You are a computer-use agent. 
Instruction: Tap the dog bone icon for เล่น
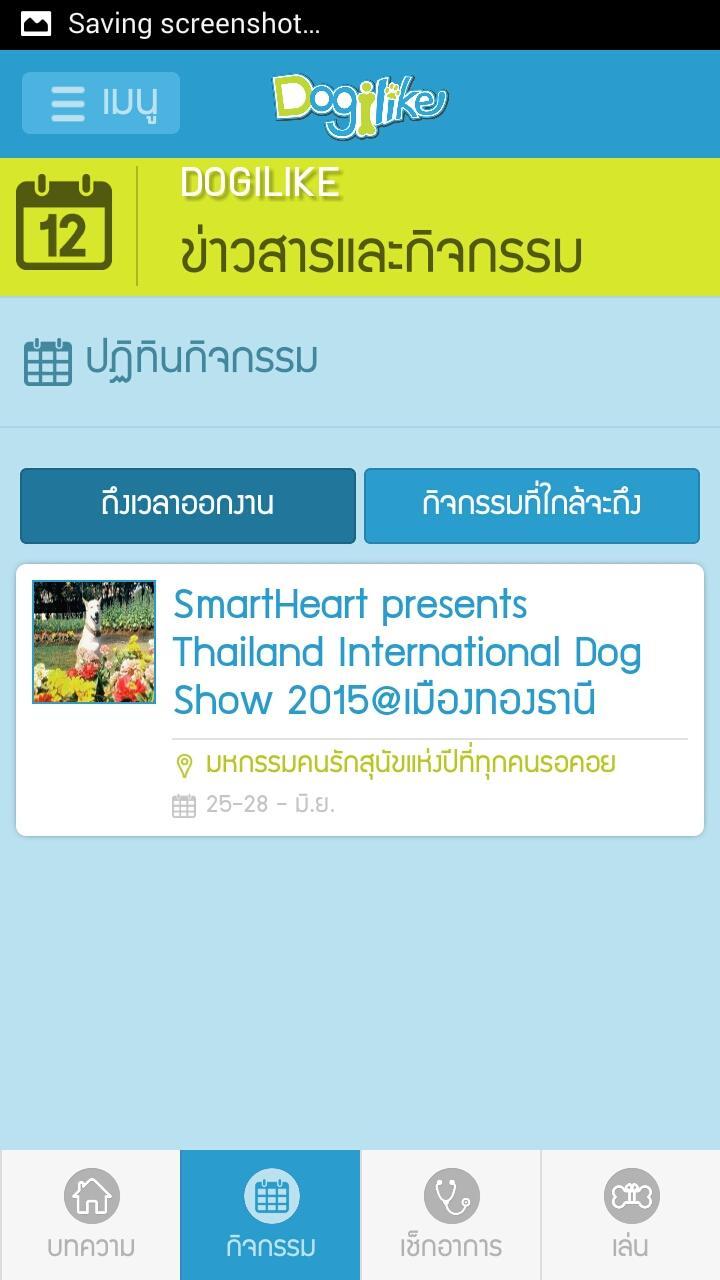coord(630,1196)
